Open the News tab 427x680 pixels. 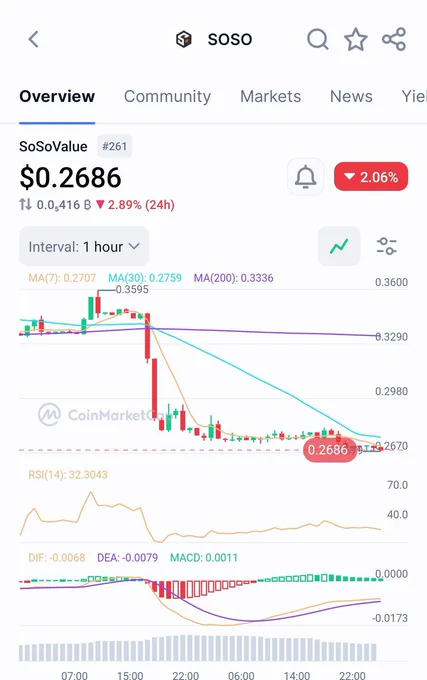pos(351,96)
